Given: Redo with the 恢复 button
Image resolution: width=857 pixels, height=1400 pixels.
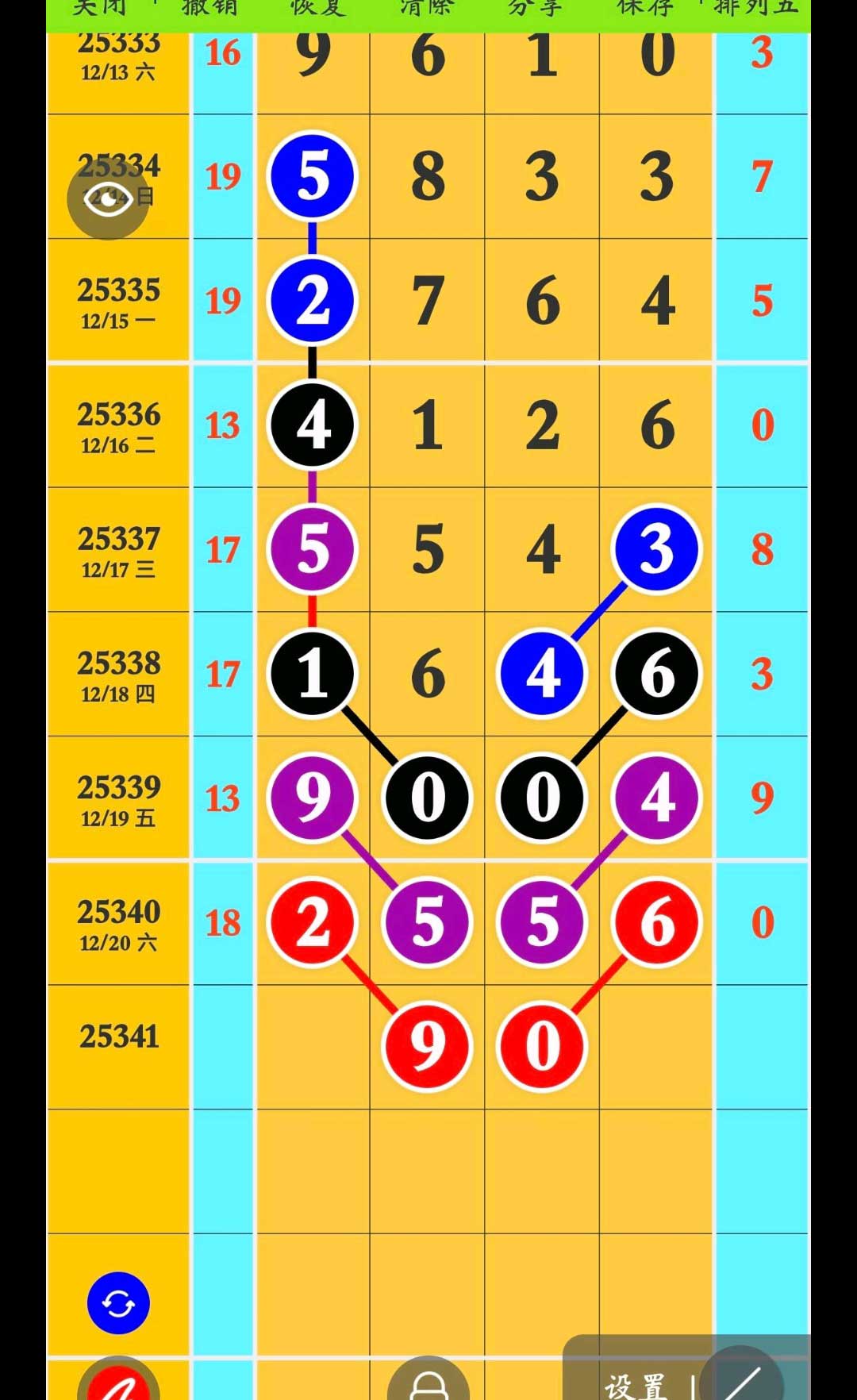Looking at the screenshot, I should [x=317, y=8].
